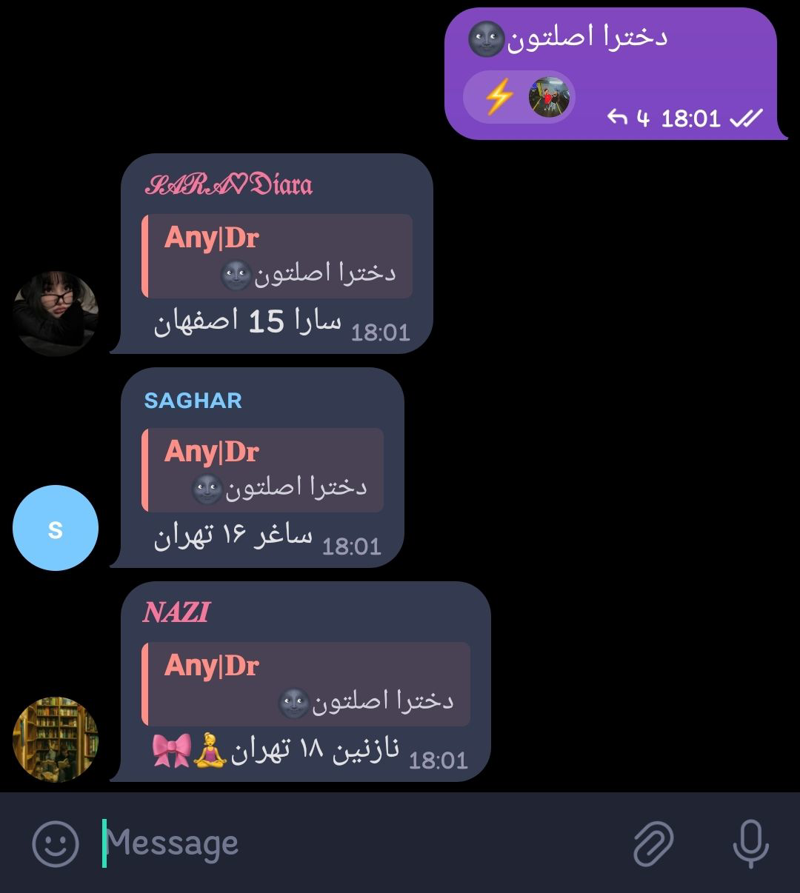This screenshot has height=893, width=800.
Task: Jump to quoted Any|Dr message in SARA's reply
Action: [278, 256]
